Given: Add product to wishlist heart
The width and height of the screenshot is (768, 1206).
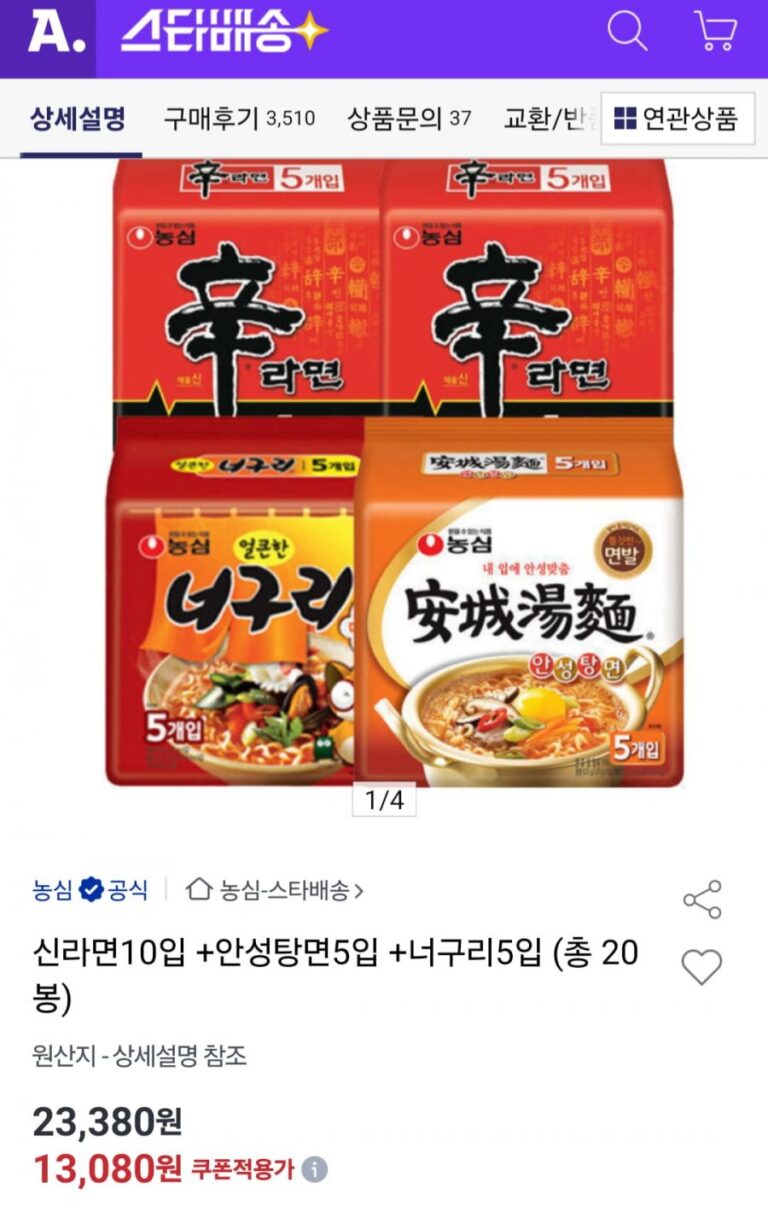Looking at the screenshot, I should click(x=701, y=967).
